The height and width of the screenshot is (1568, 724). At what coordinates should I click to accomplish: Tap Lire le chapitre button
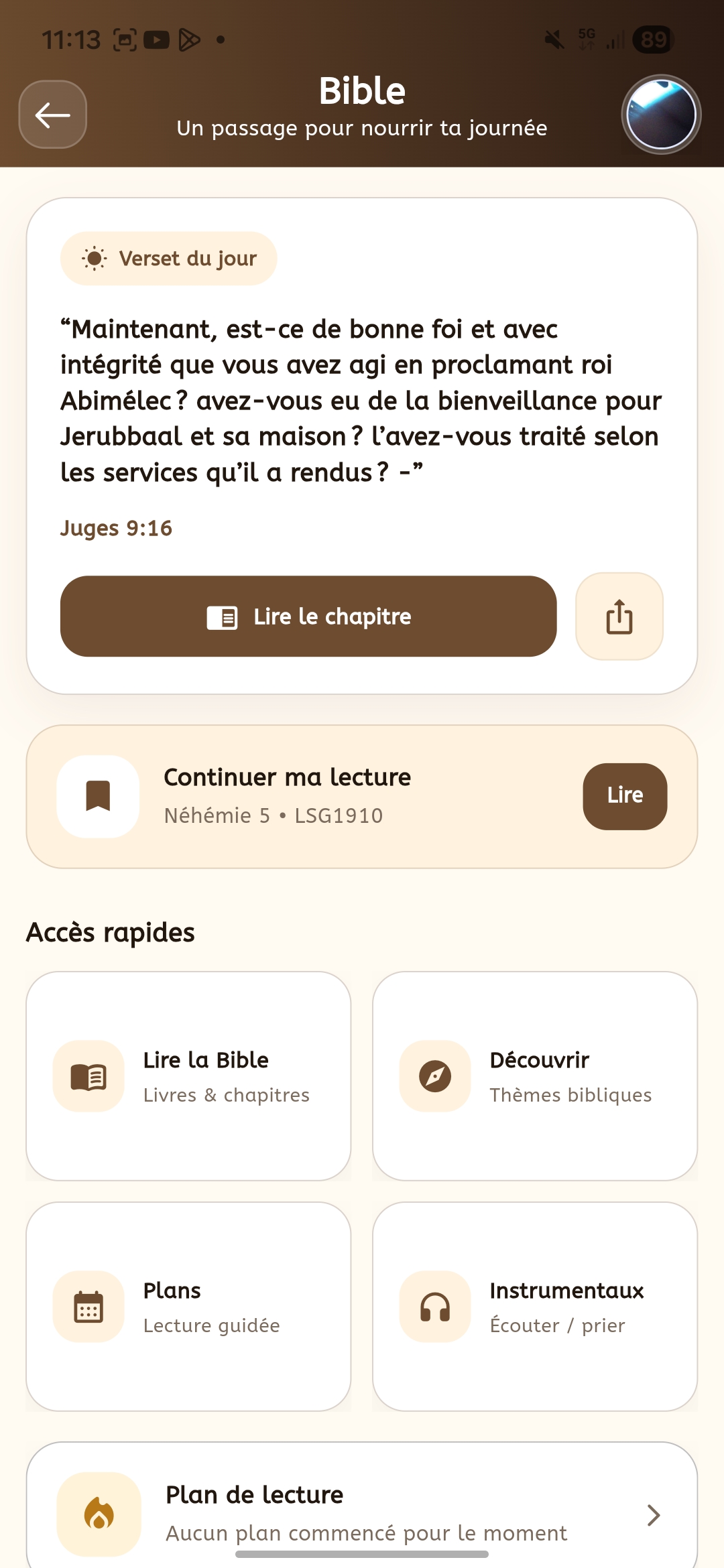308,616
